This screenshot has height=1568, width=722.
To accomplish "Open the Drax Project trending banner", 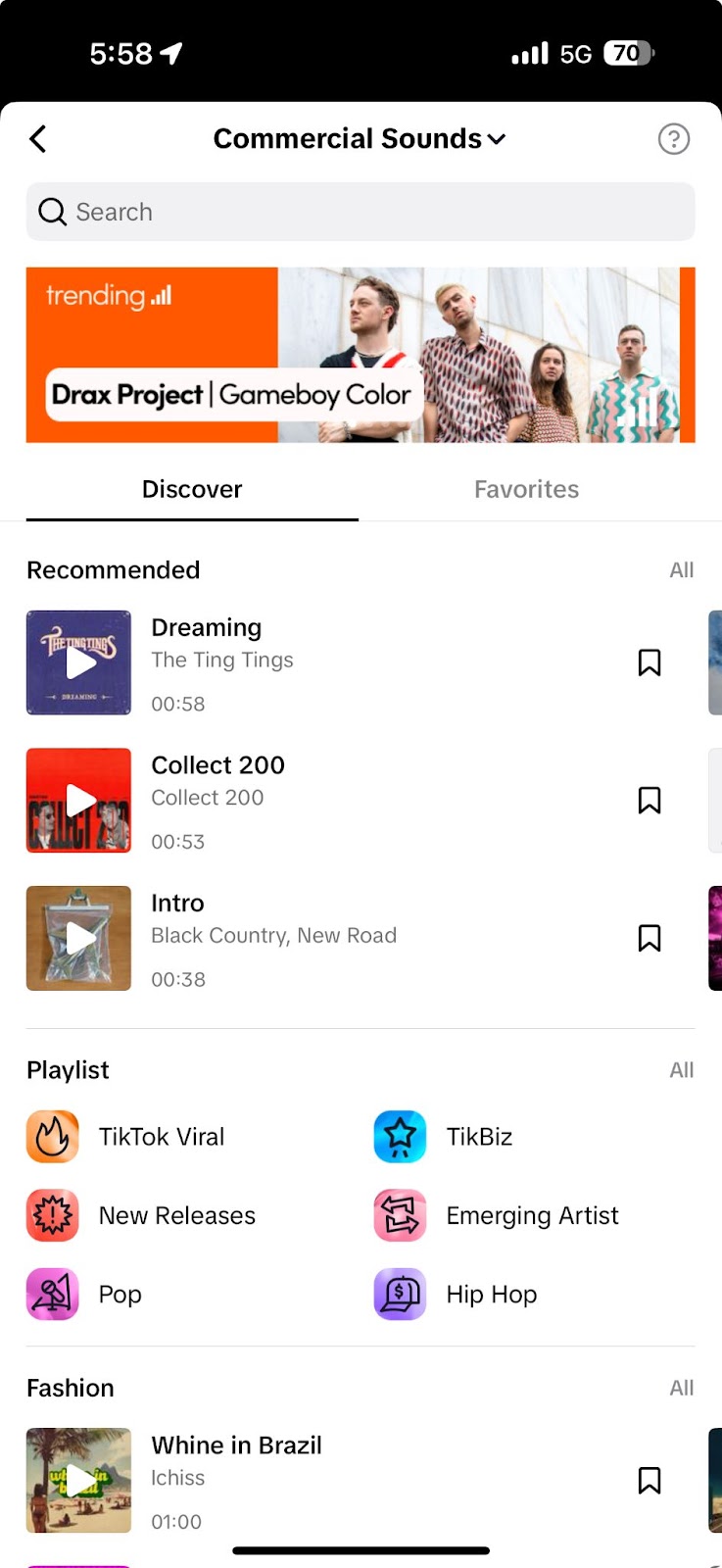I will pos(360,355).
